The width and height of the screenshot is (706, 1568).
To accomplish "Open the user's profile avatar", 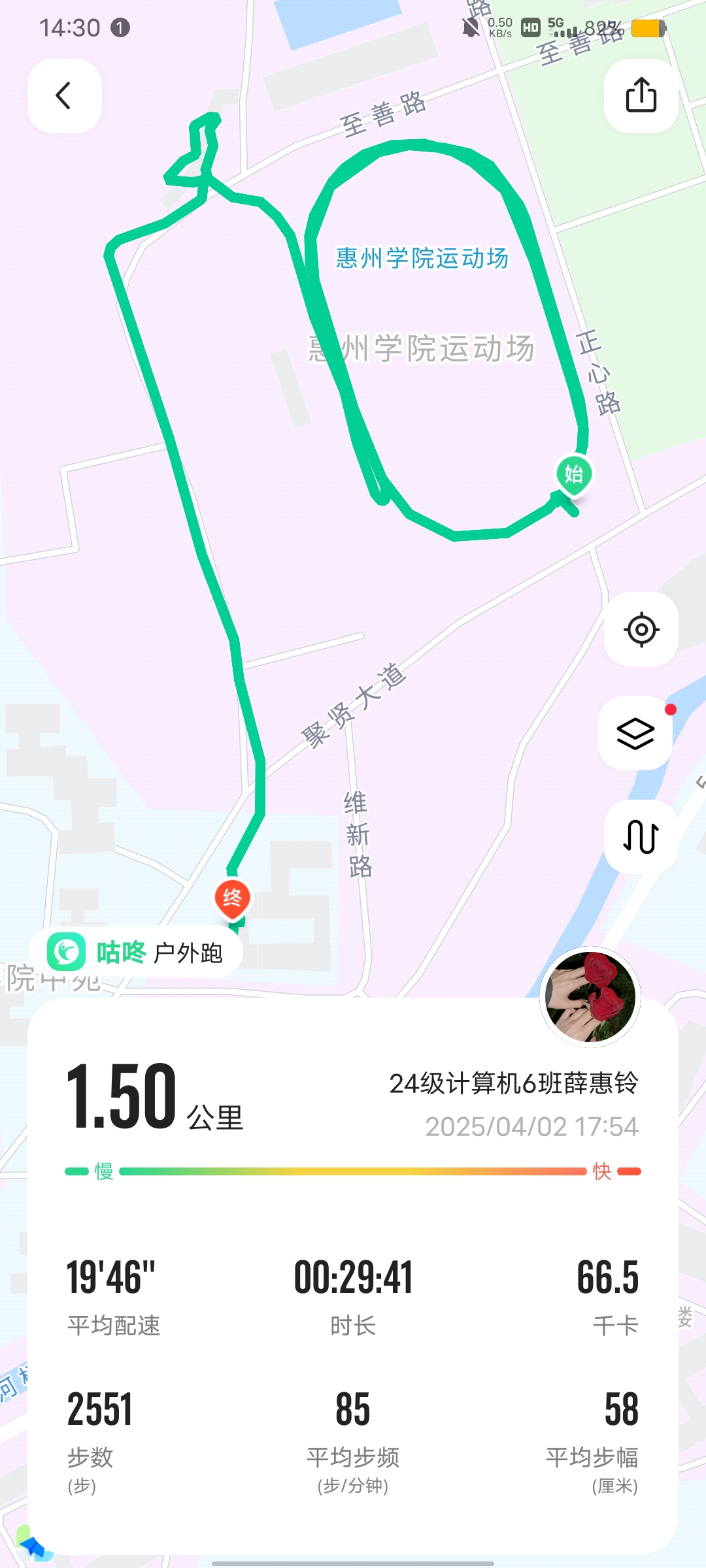I will point(590,997).
